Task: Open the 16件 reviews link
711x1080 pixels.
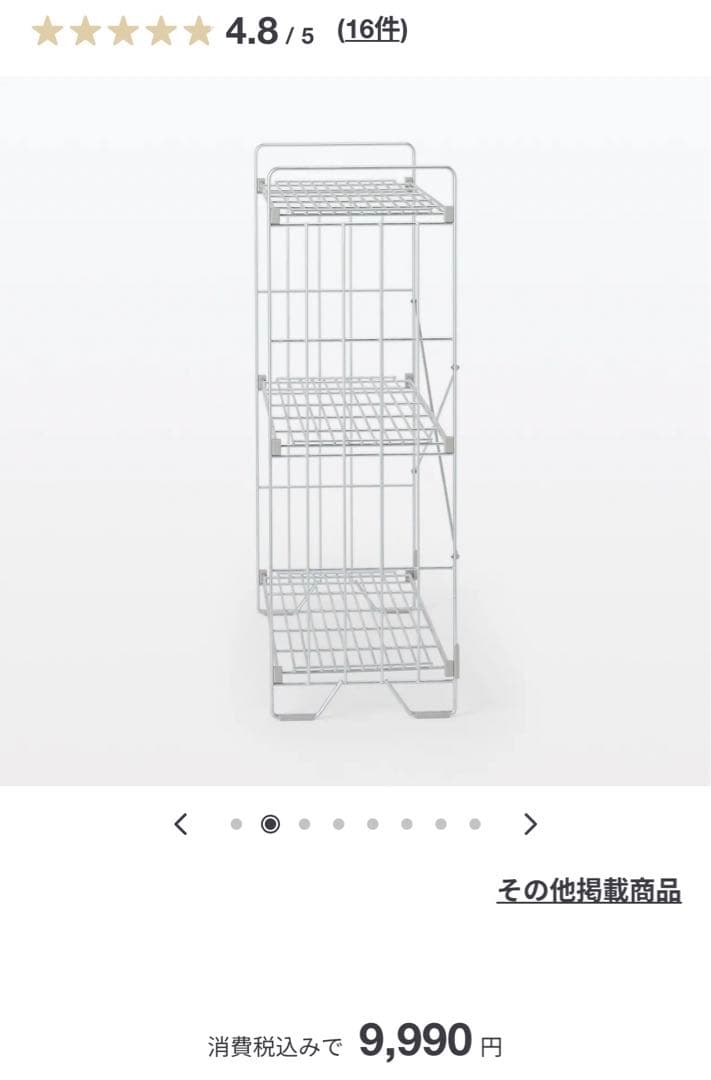Action: [372, 31]
